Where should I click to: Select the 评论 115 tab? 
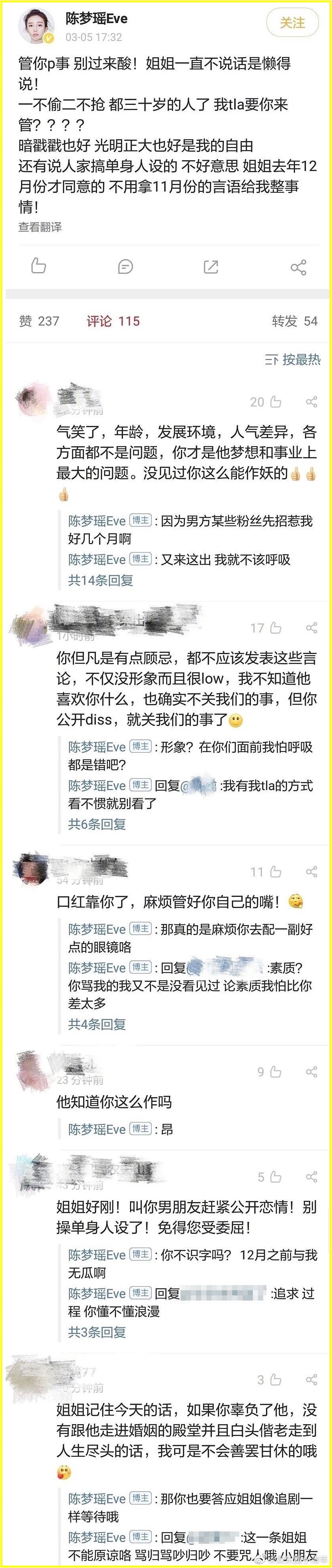pos(113,321)
